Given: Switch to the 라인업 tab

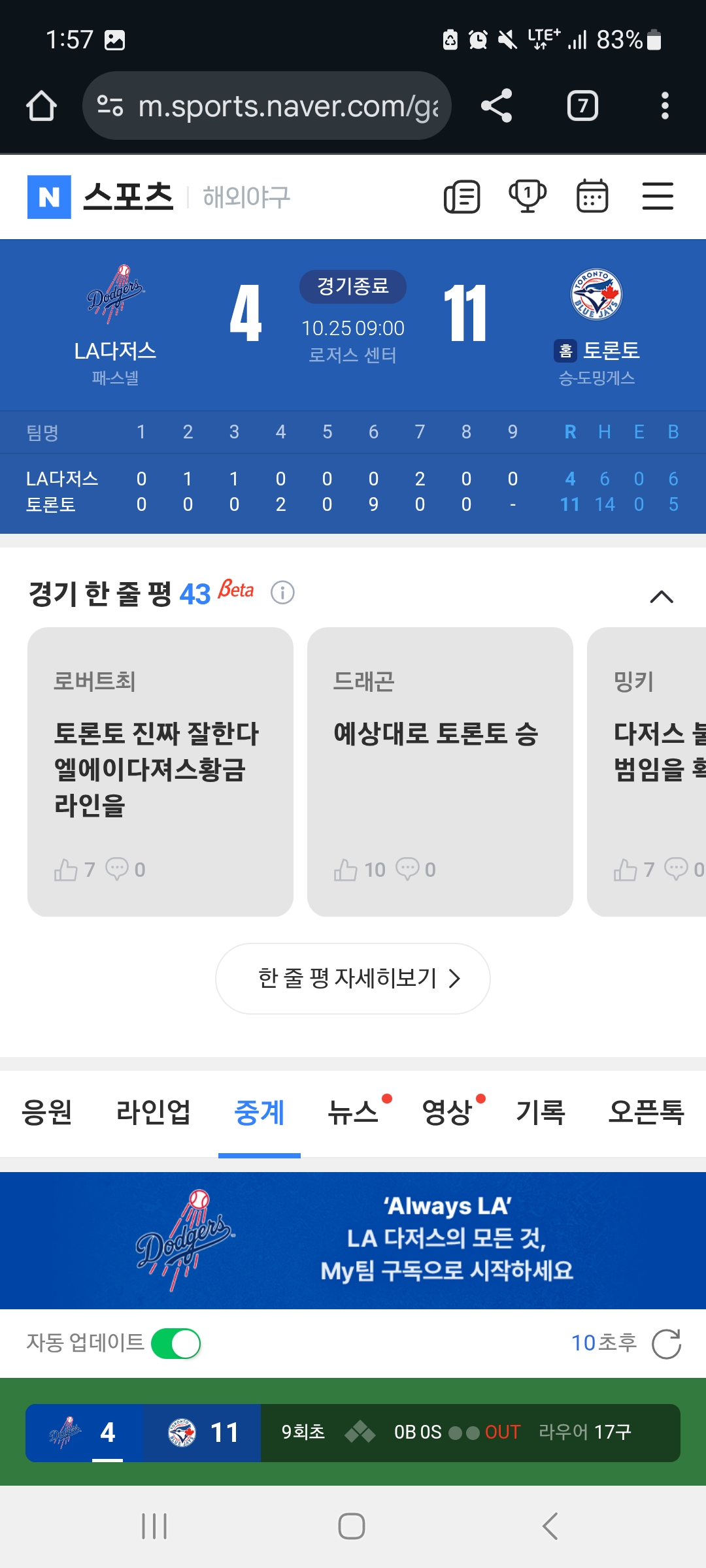Looking at the screenshot, I should click(x=153, y=1112).
